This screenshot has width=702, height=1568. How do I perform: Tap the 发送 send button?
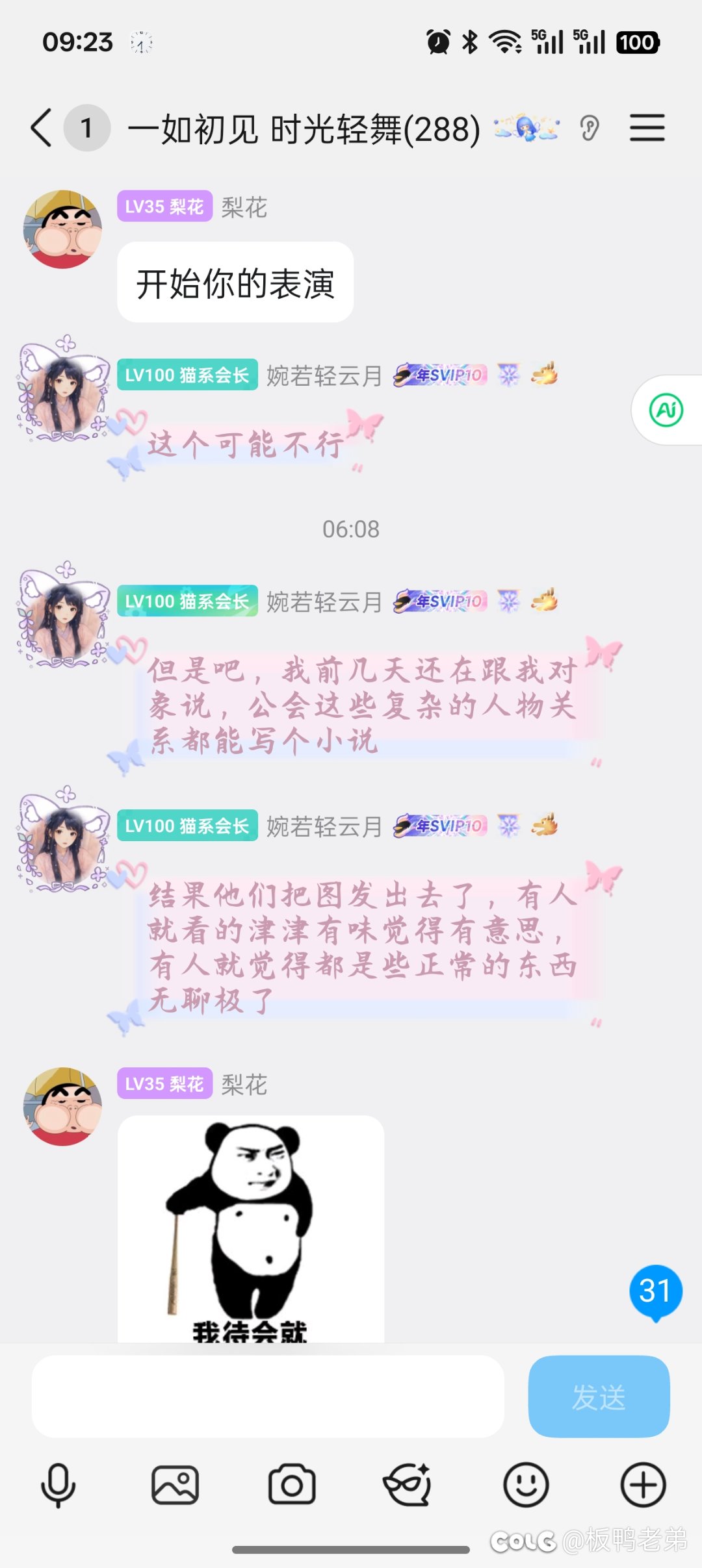coord(599,1396)
